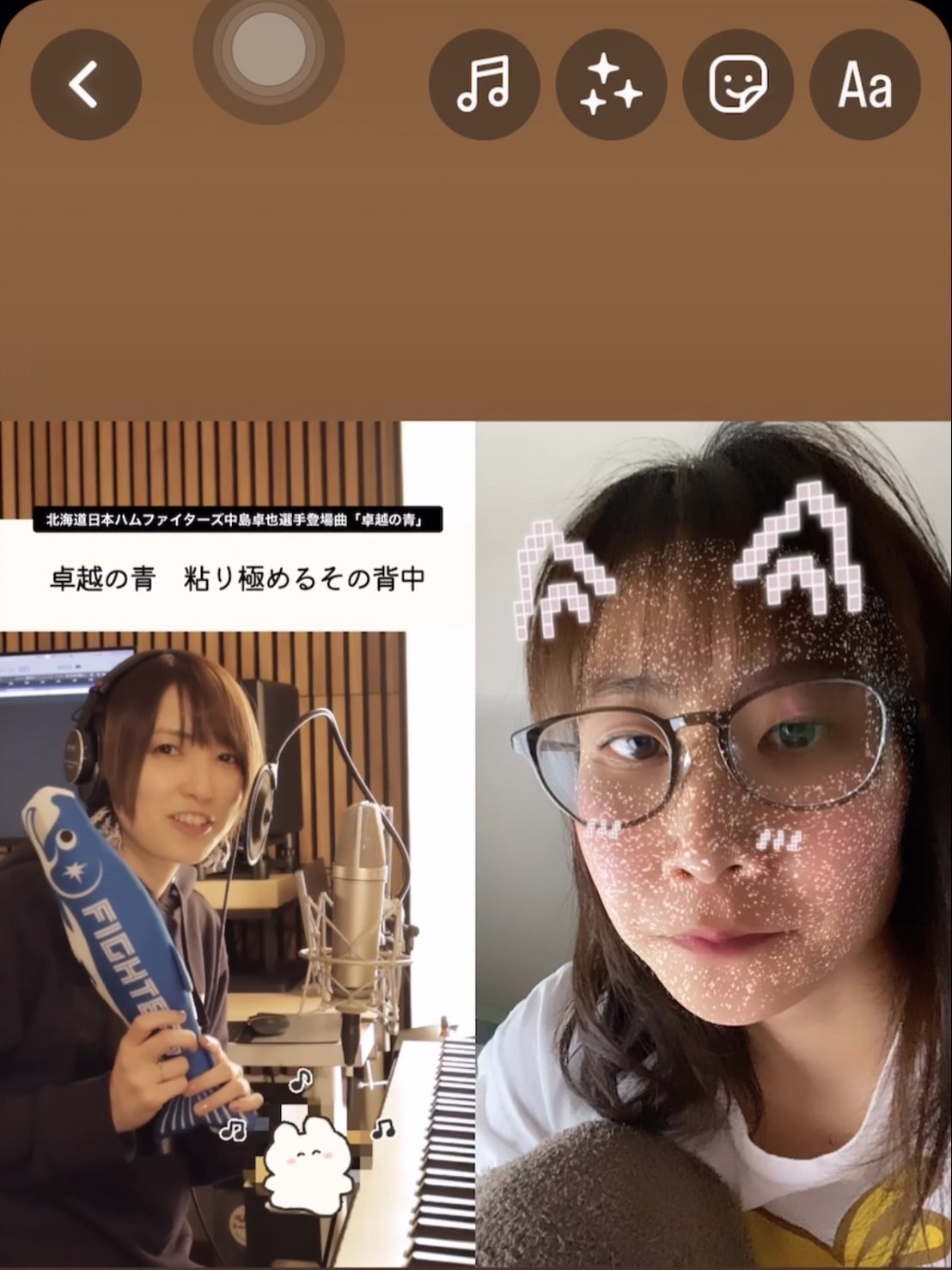952x1270 pixels.
Task: Add text with the Aa tool
Action: (x=864, y=85)
